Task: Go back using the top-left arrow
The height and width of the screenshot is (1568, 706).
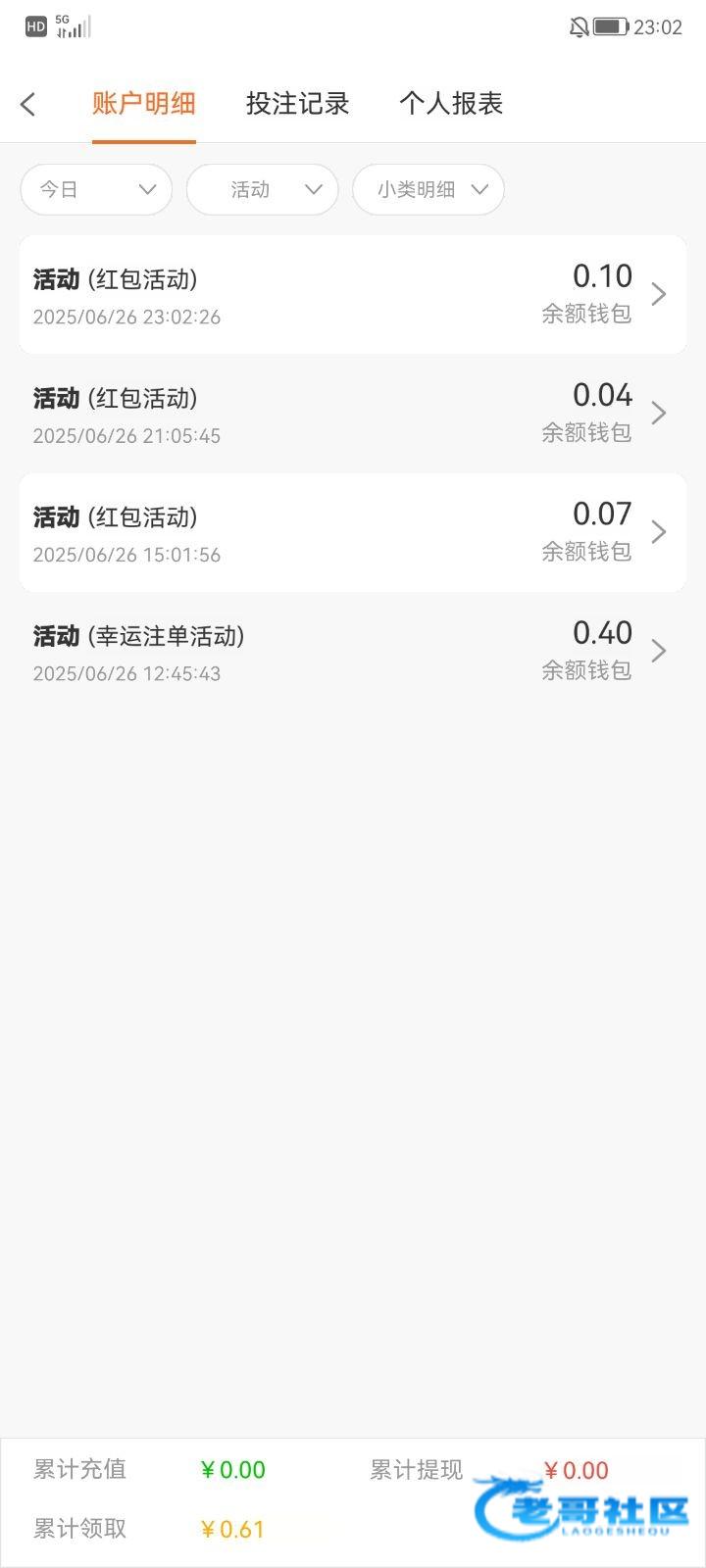Action: 28,104
